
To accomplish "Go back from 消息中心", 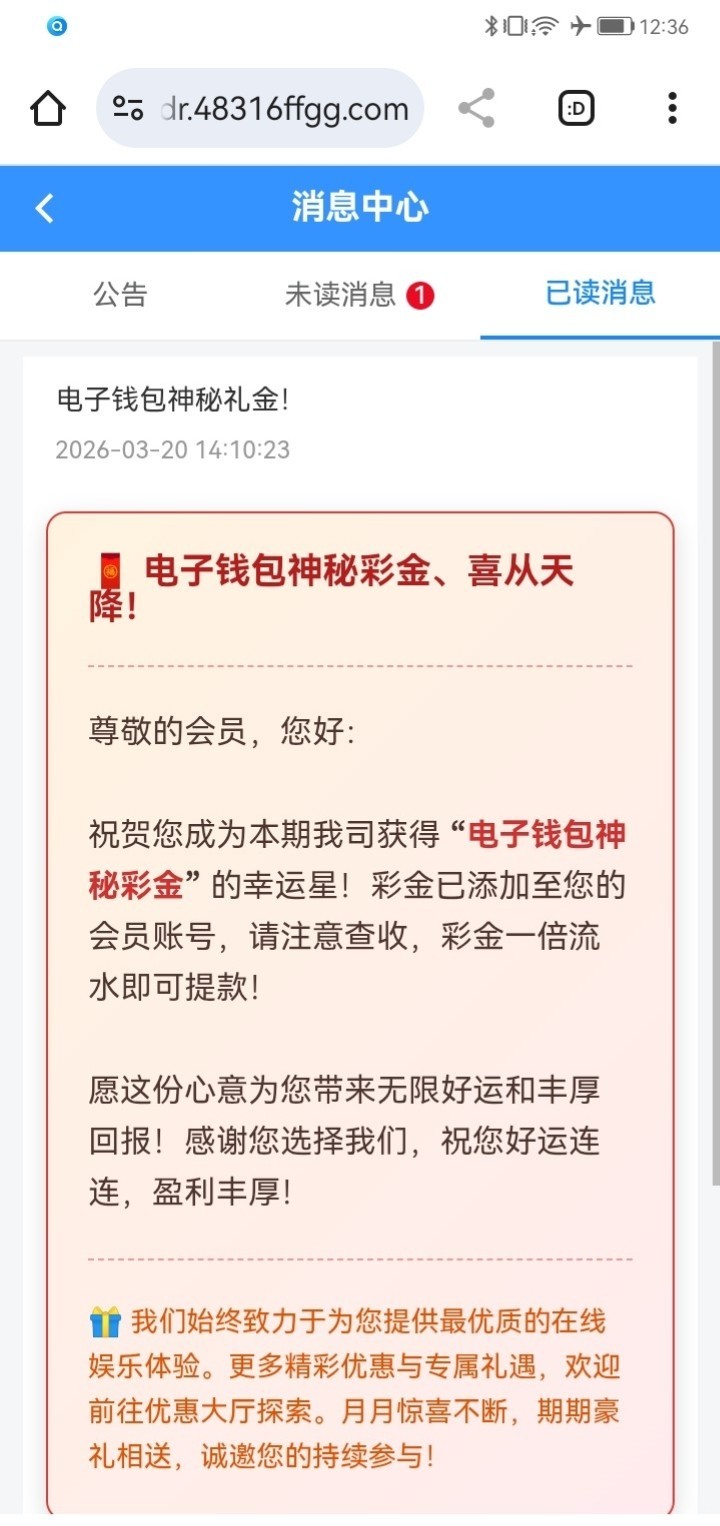I will [x=44, y=208].
